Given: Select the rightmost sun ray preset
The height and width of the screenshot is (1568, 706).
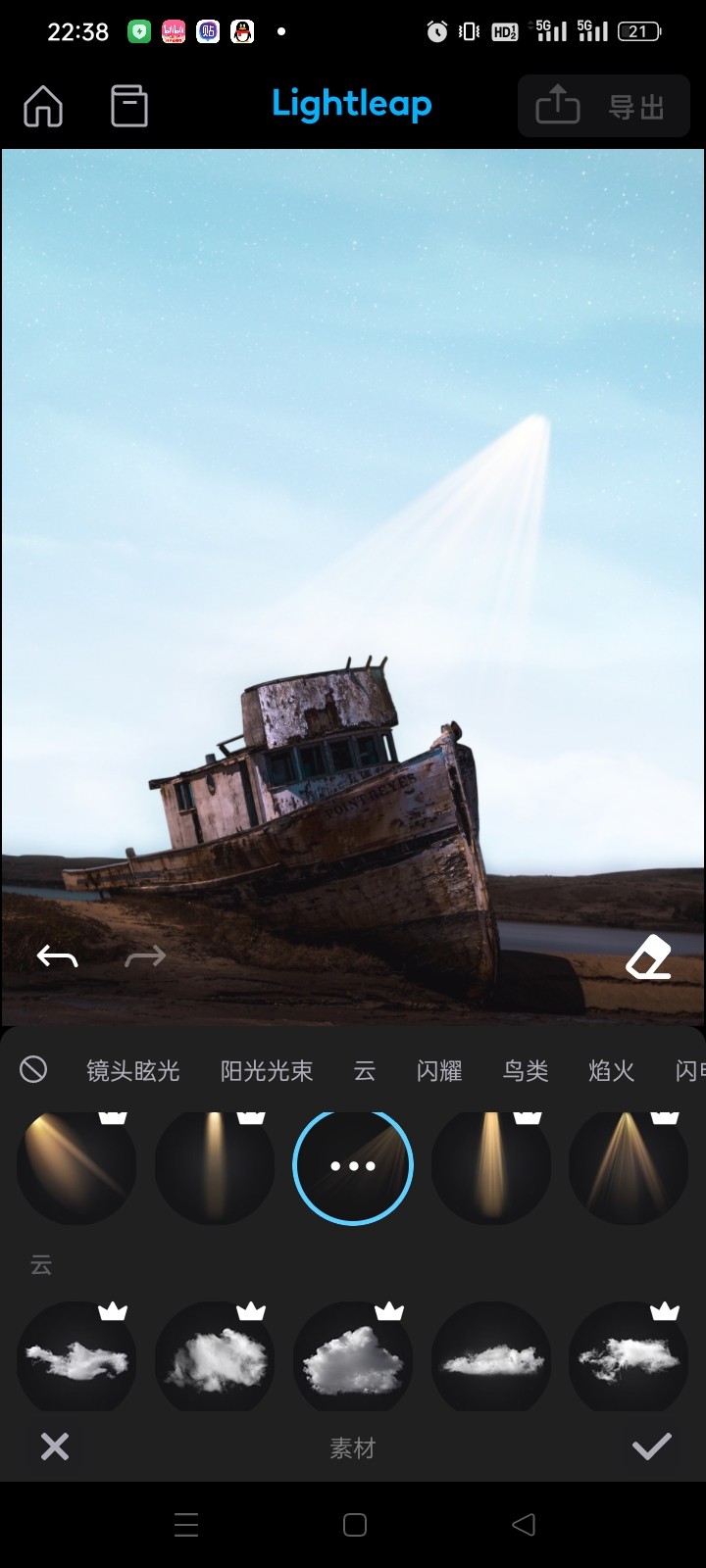Looking at the screenshot, I should pos(629,1166).
